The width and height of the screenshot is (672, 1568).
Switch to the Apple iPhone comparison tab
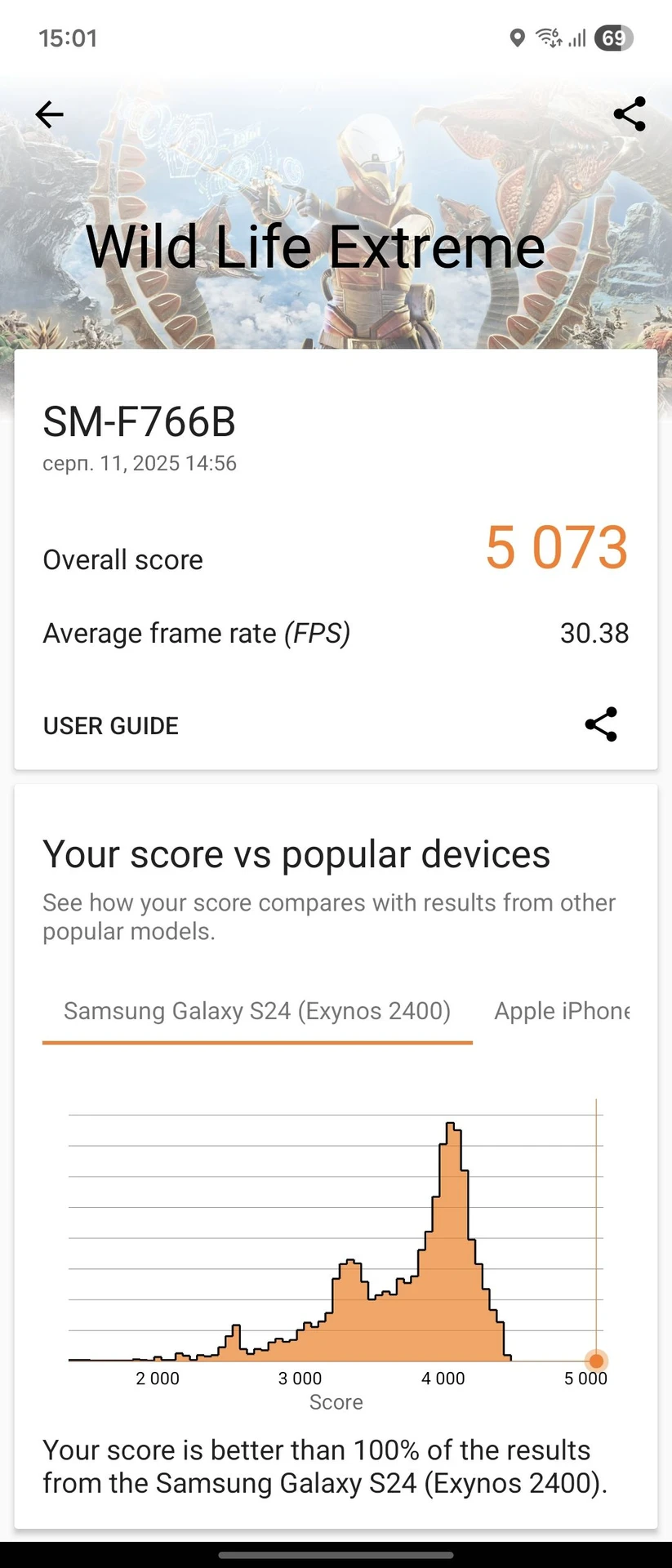coord(562,1011)
